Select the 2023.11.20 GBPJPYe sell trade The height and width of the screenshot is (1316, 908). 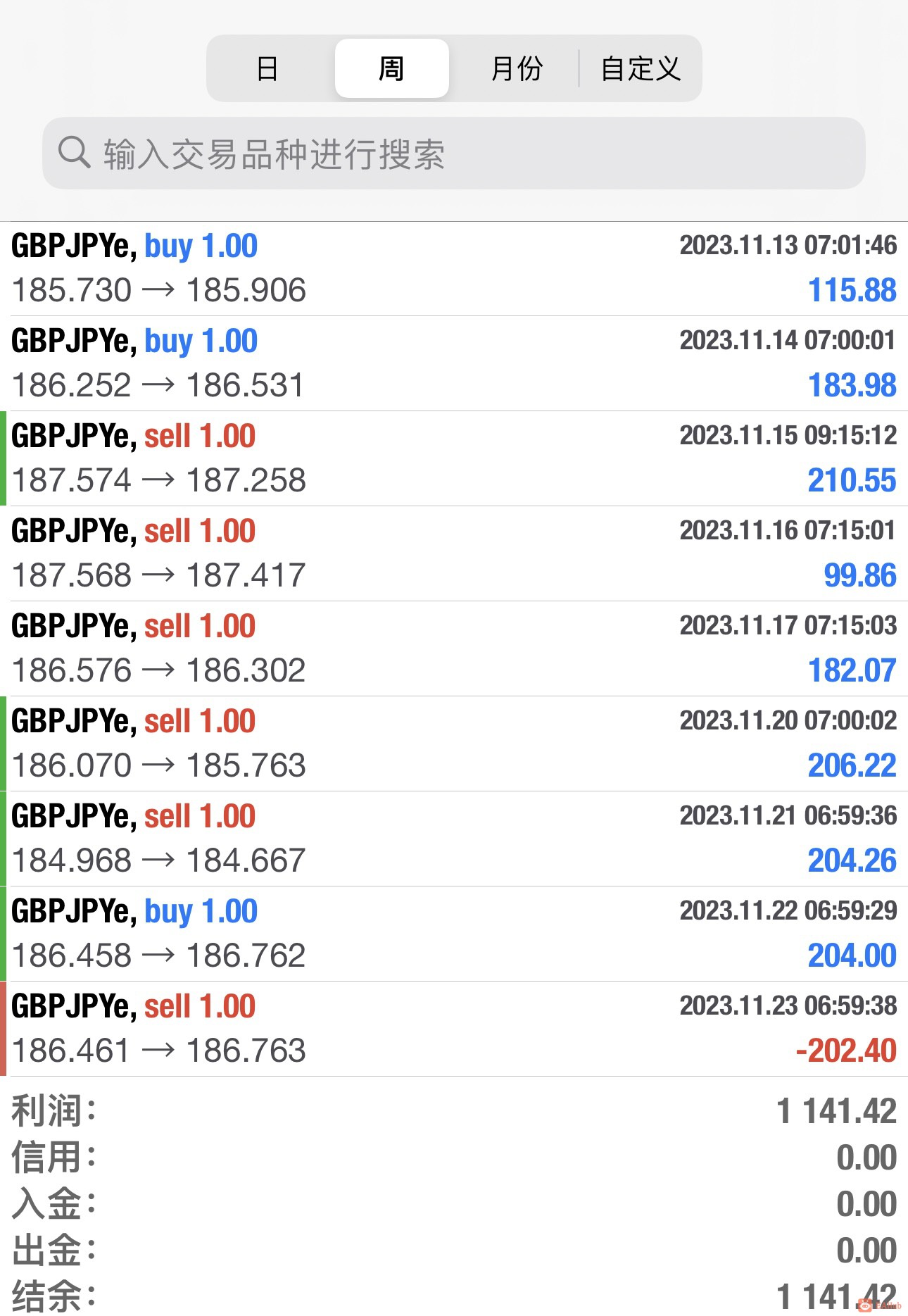pyautogui.click(x=453, y=744)
